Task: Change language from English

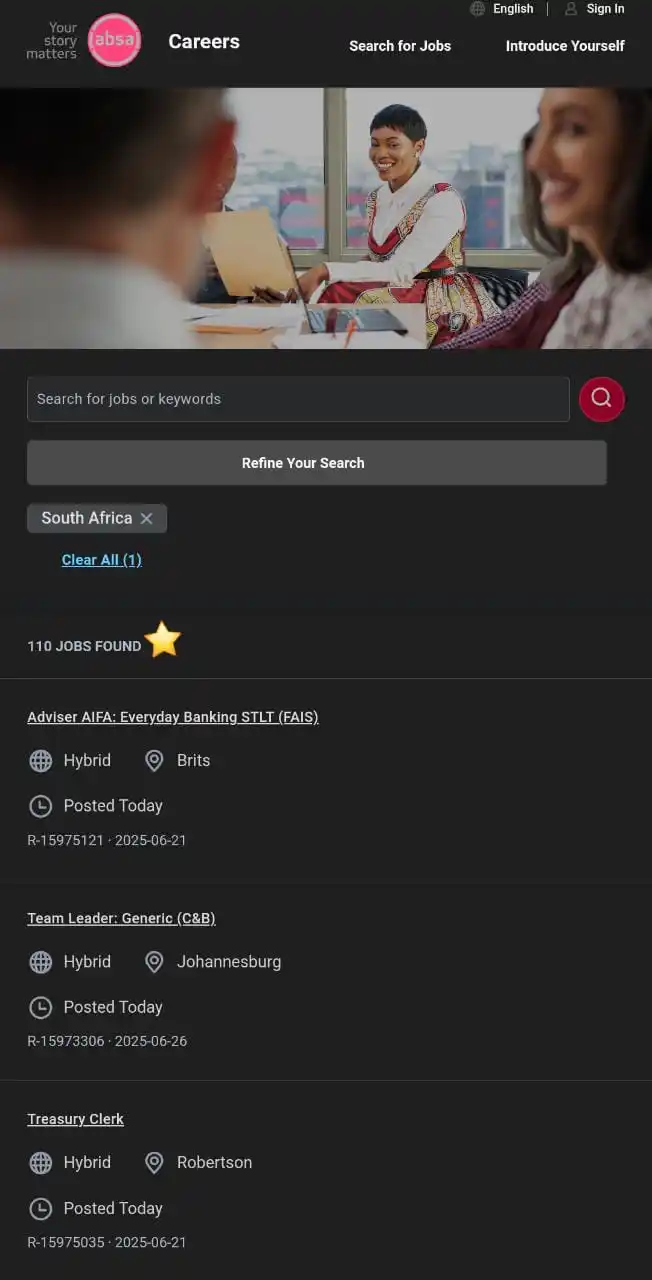Action: tap(503, 9)
